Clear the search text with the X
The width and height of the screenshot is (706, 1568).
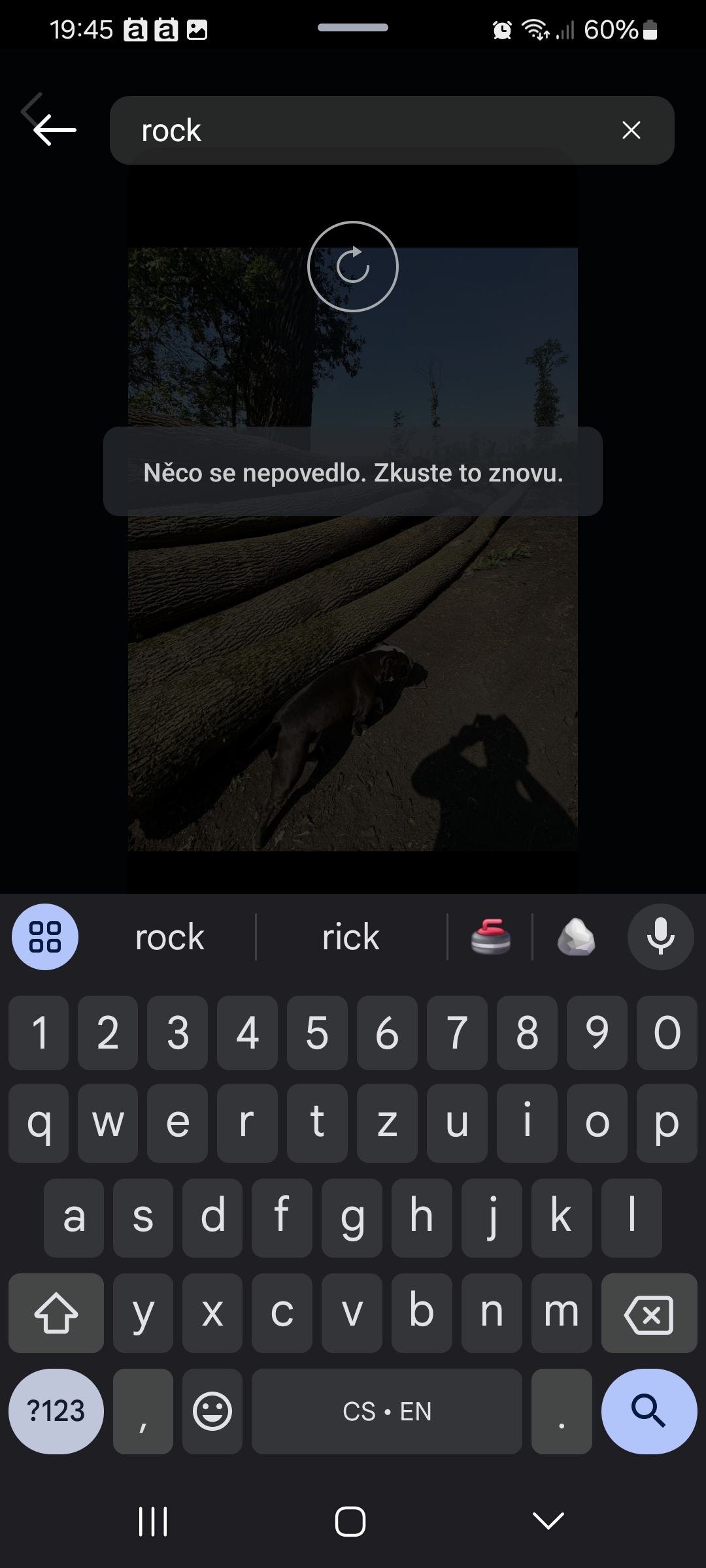[631, 130]
